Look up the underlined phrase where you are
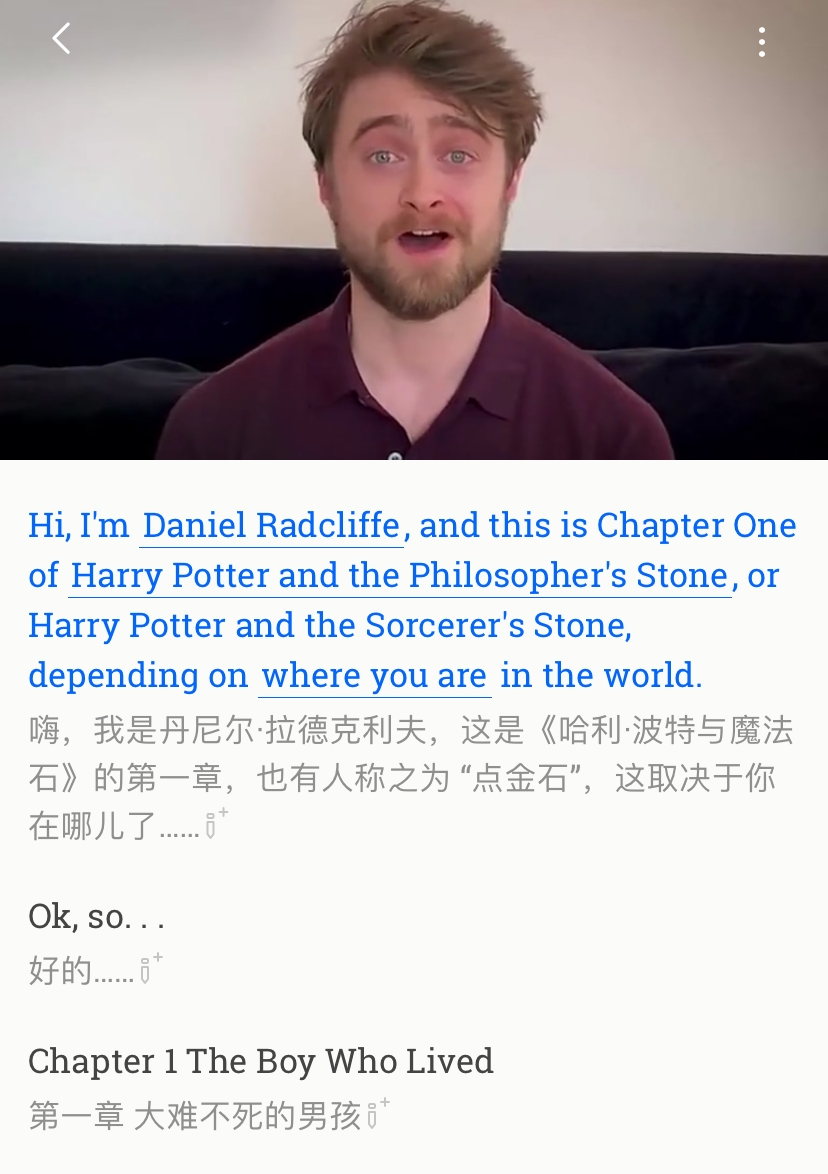This screenshot has width=828, height=1174. [374, 676]
